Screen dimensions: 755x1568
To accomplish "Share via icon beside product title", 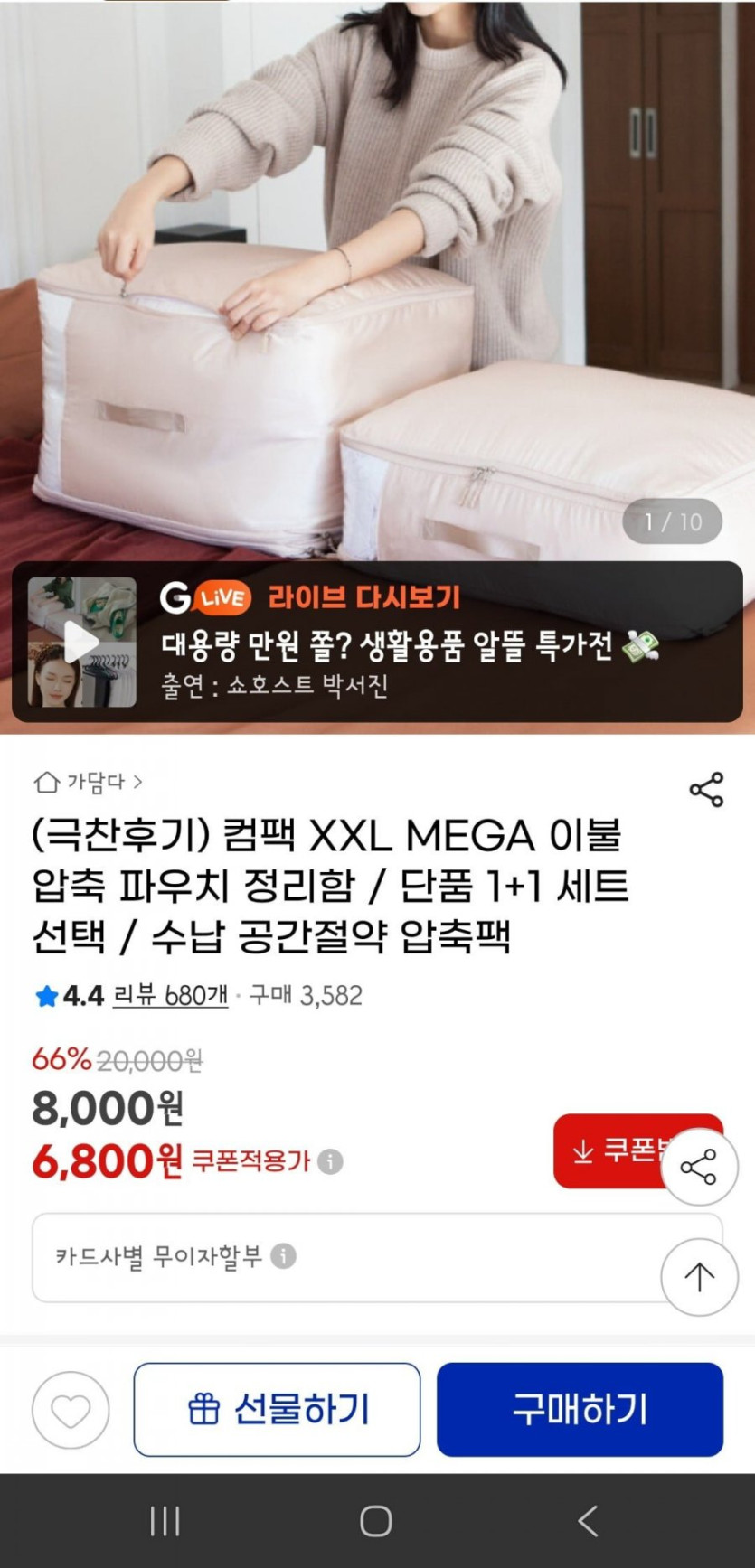I will coord(706,789).
